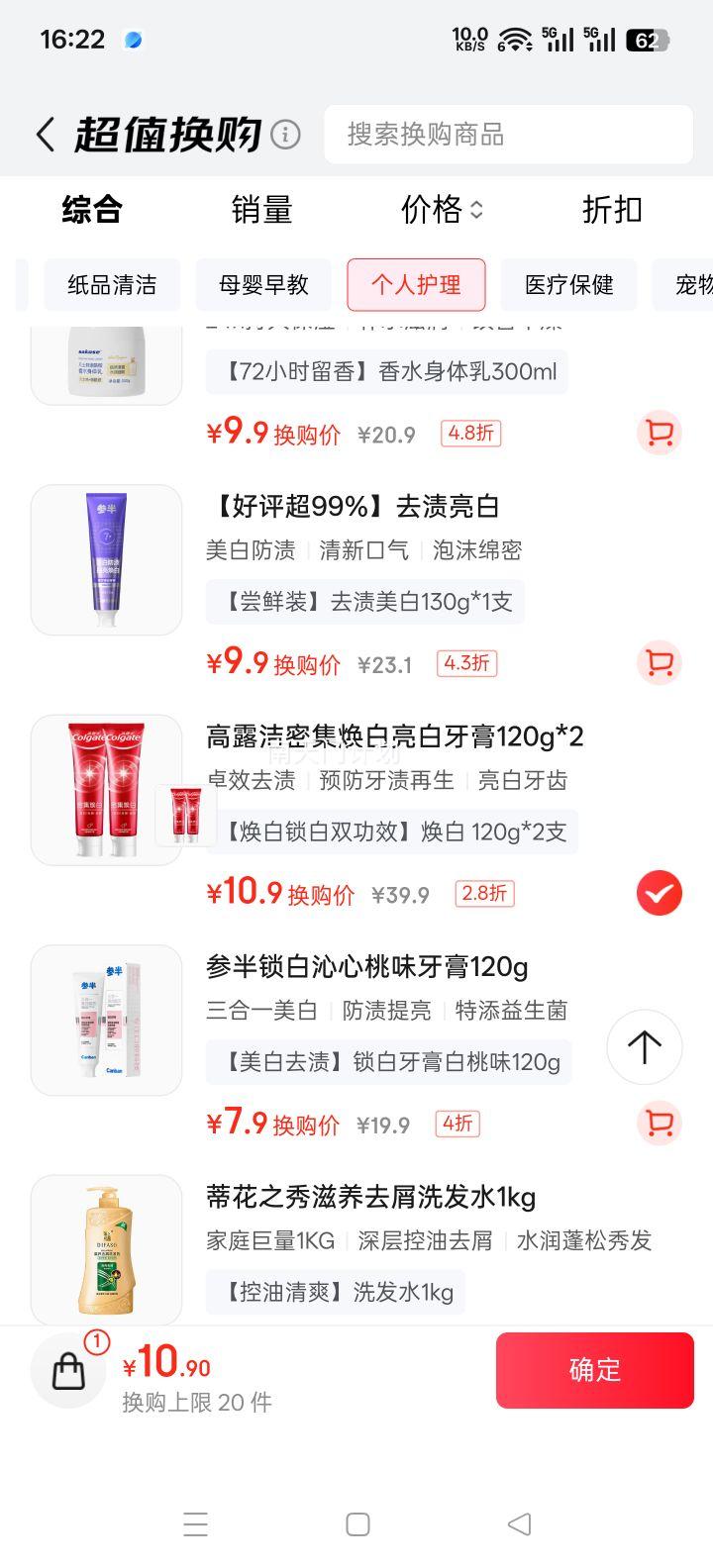Expand the small Colgate variant thumbnail
713x1568 pixels.
186,814
